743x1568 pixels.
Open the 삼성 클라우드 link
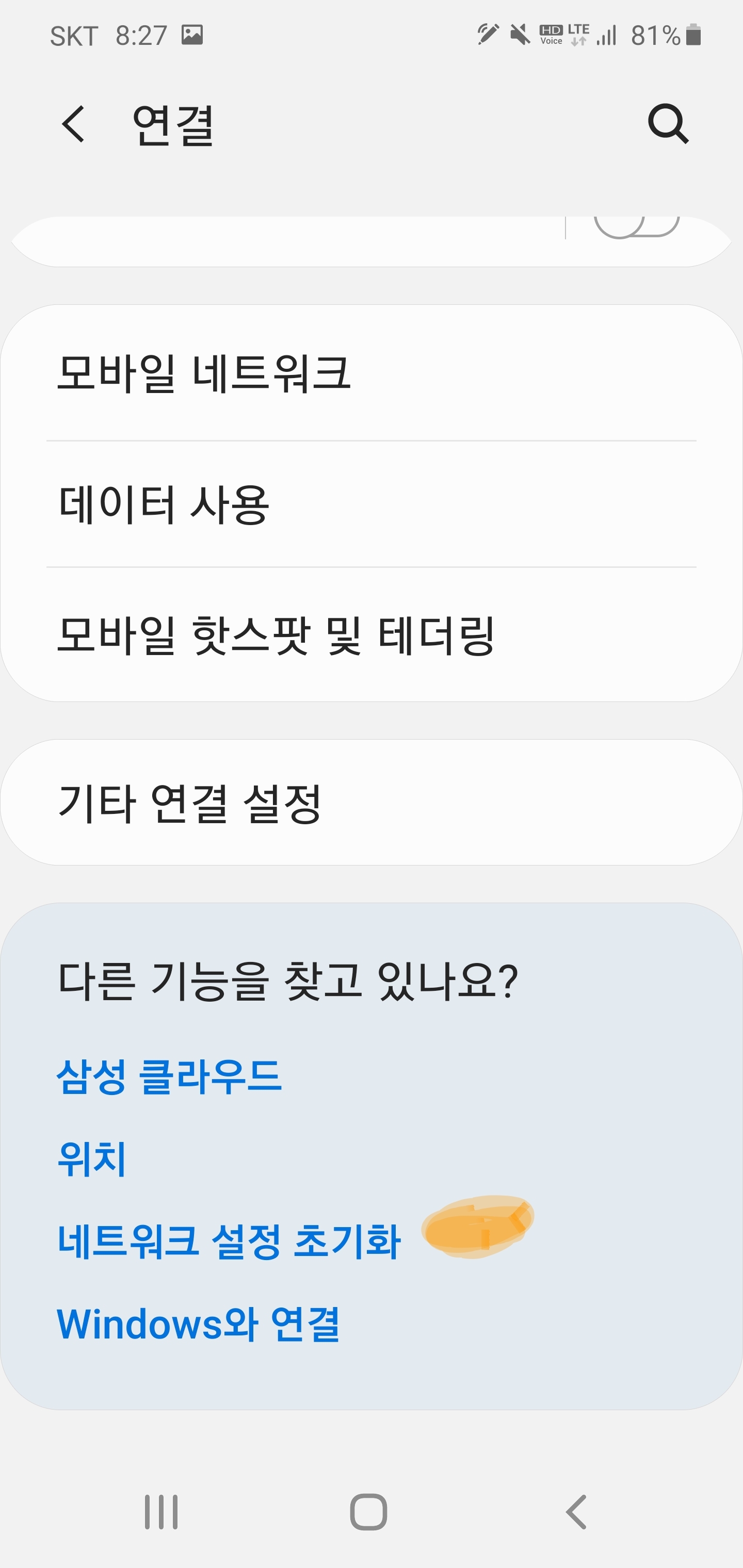(169, 1076)
